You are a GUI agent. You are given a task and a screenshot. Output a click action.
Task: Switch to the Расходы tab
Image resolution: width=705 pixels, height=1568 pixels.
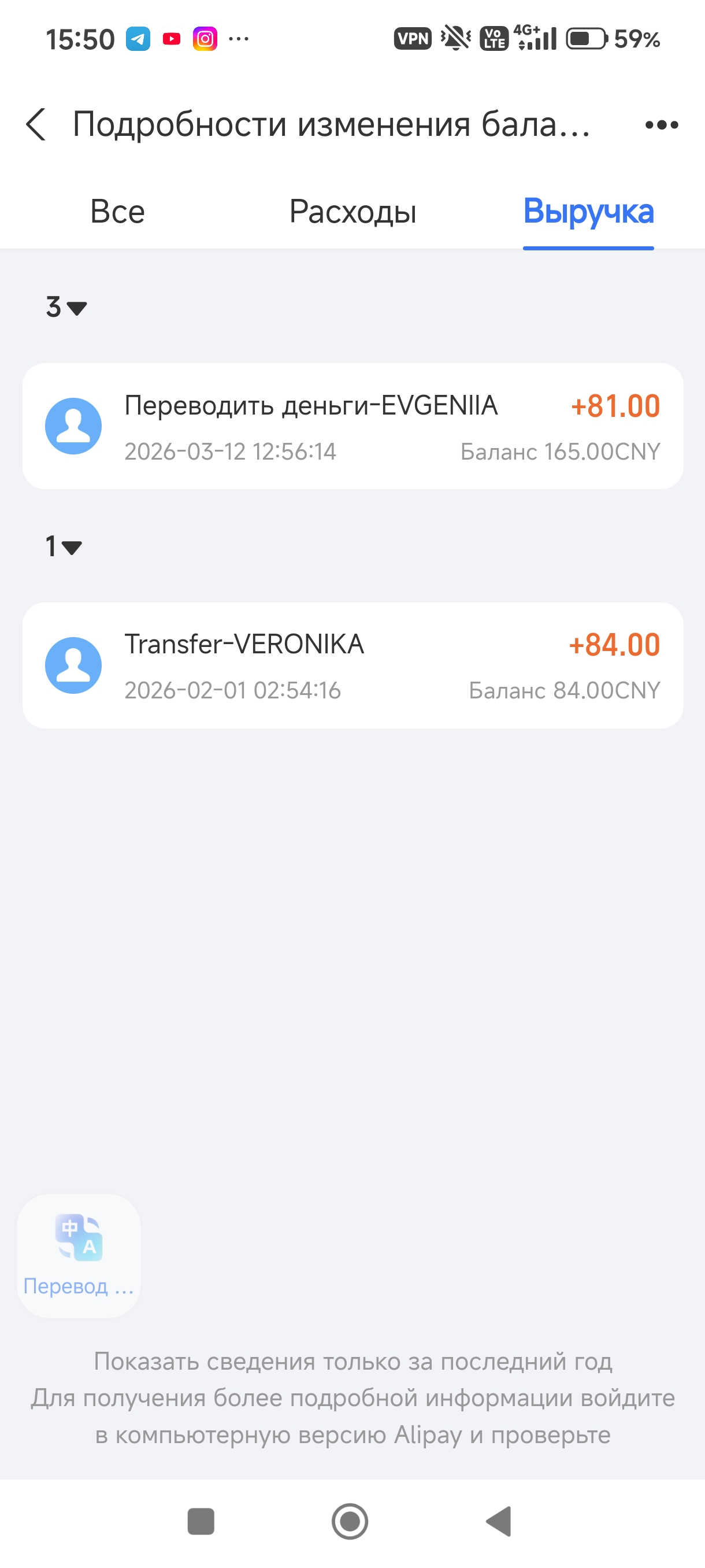353,212
